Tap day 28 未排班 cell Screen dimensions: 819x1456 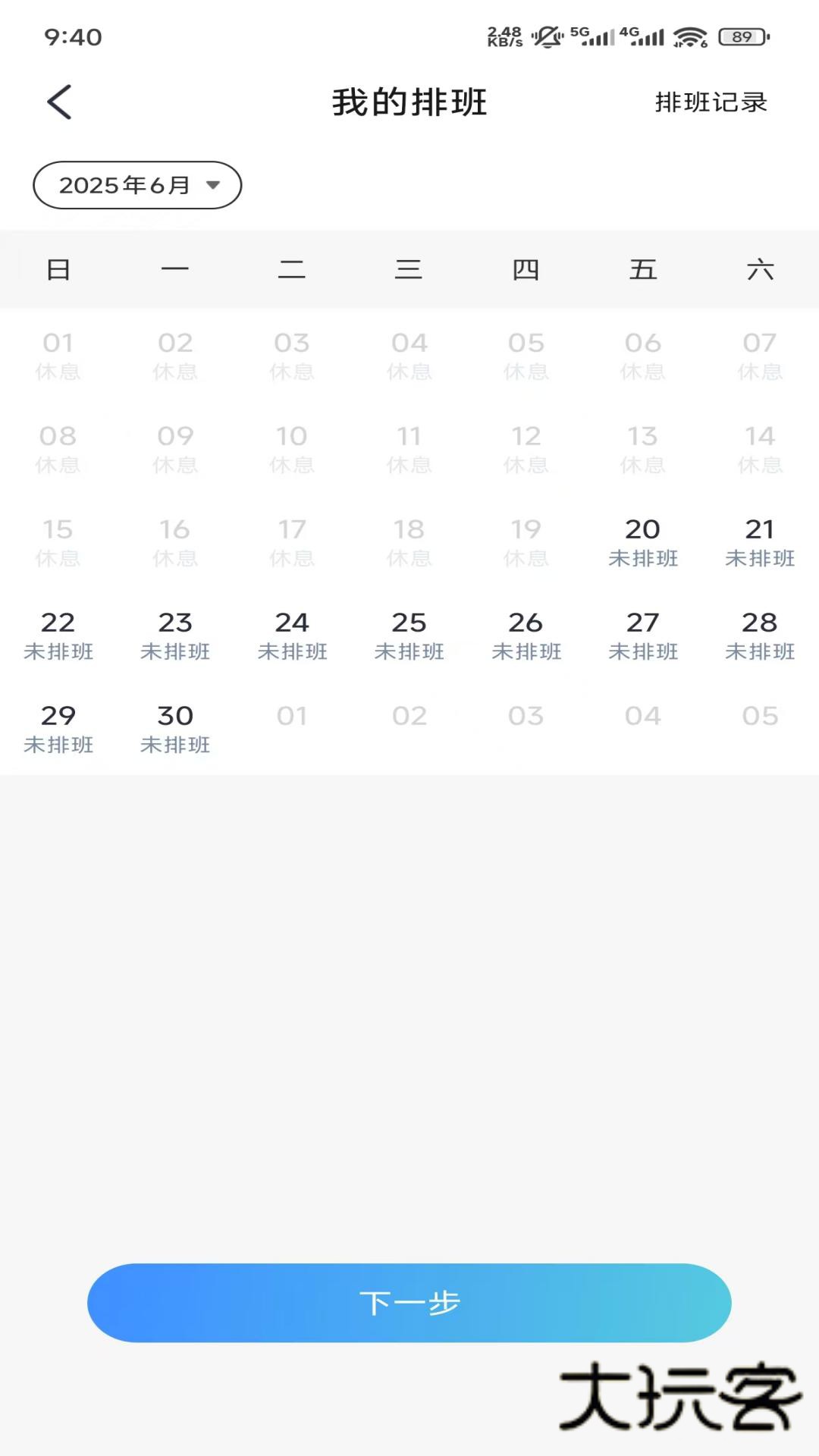[759, 635]
